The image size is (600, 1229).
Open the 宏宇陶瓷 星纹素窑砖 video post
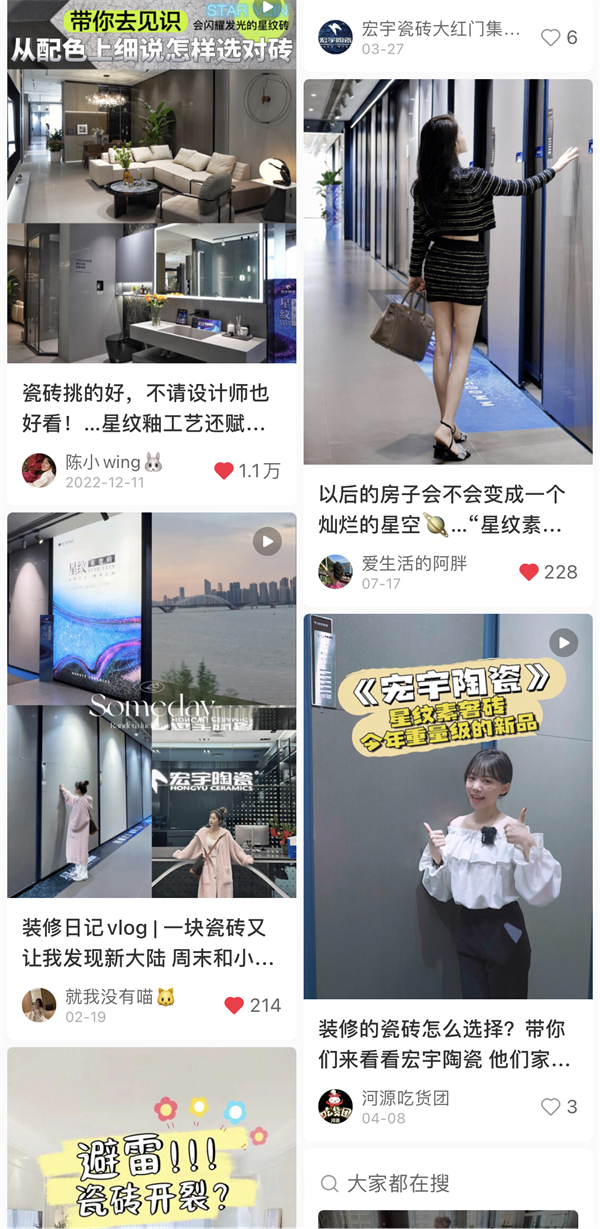[448, 805]
